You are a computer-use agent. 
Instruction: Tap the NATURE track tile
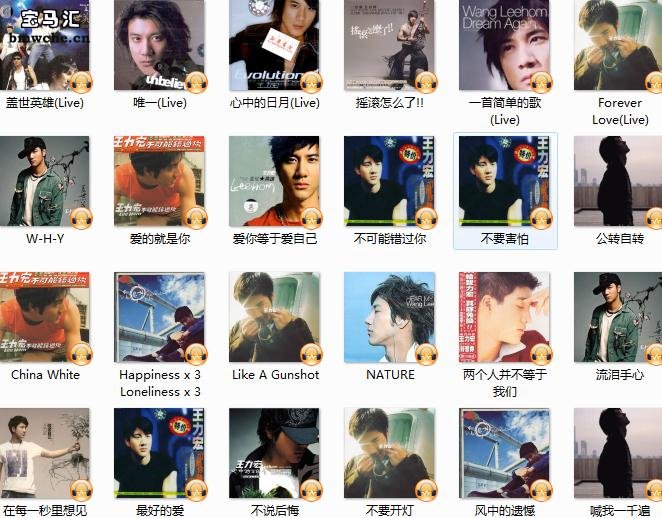pos(390,318)
